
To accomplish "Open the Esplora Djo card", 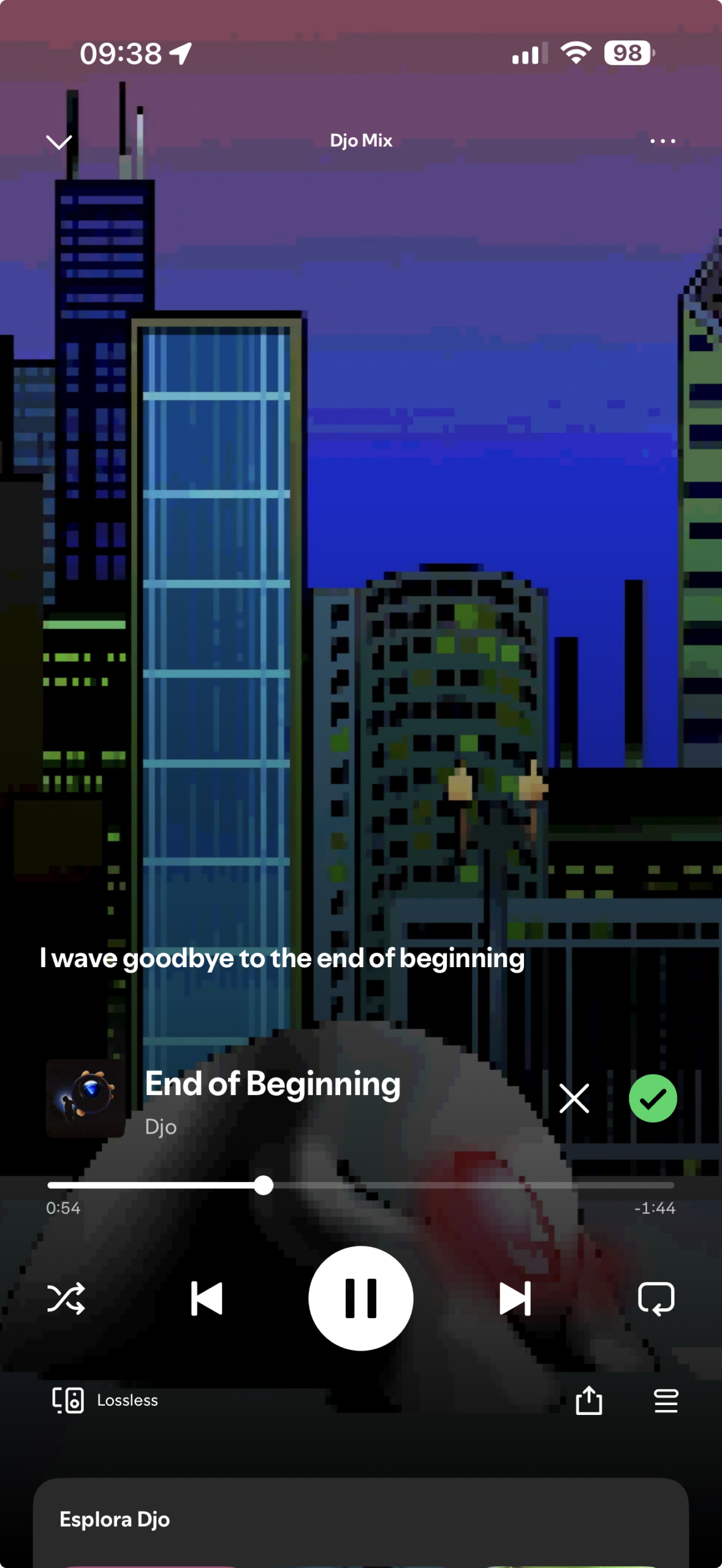I will click(x=360, y=1520).
